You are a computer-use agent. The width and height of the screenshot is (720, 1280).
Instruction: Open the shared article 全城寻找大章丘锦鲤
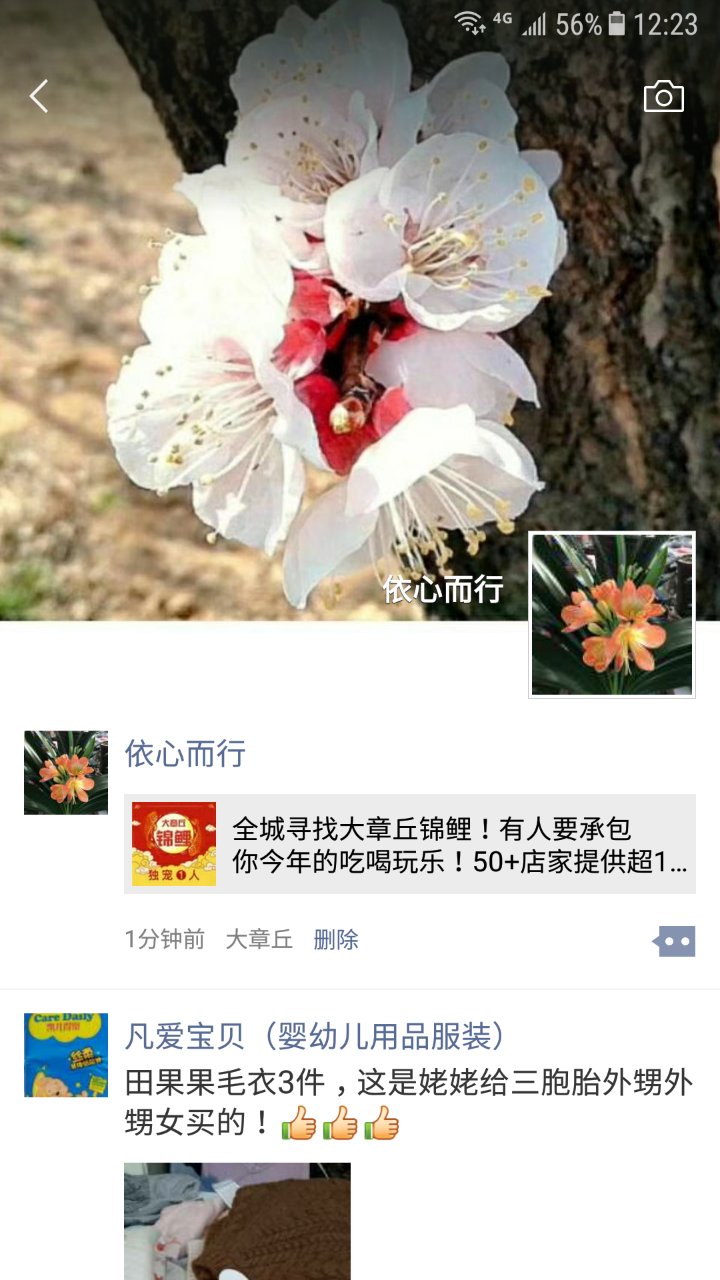pos(410,844)
